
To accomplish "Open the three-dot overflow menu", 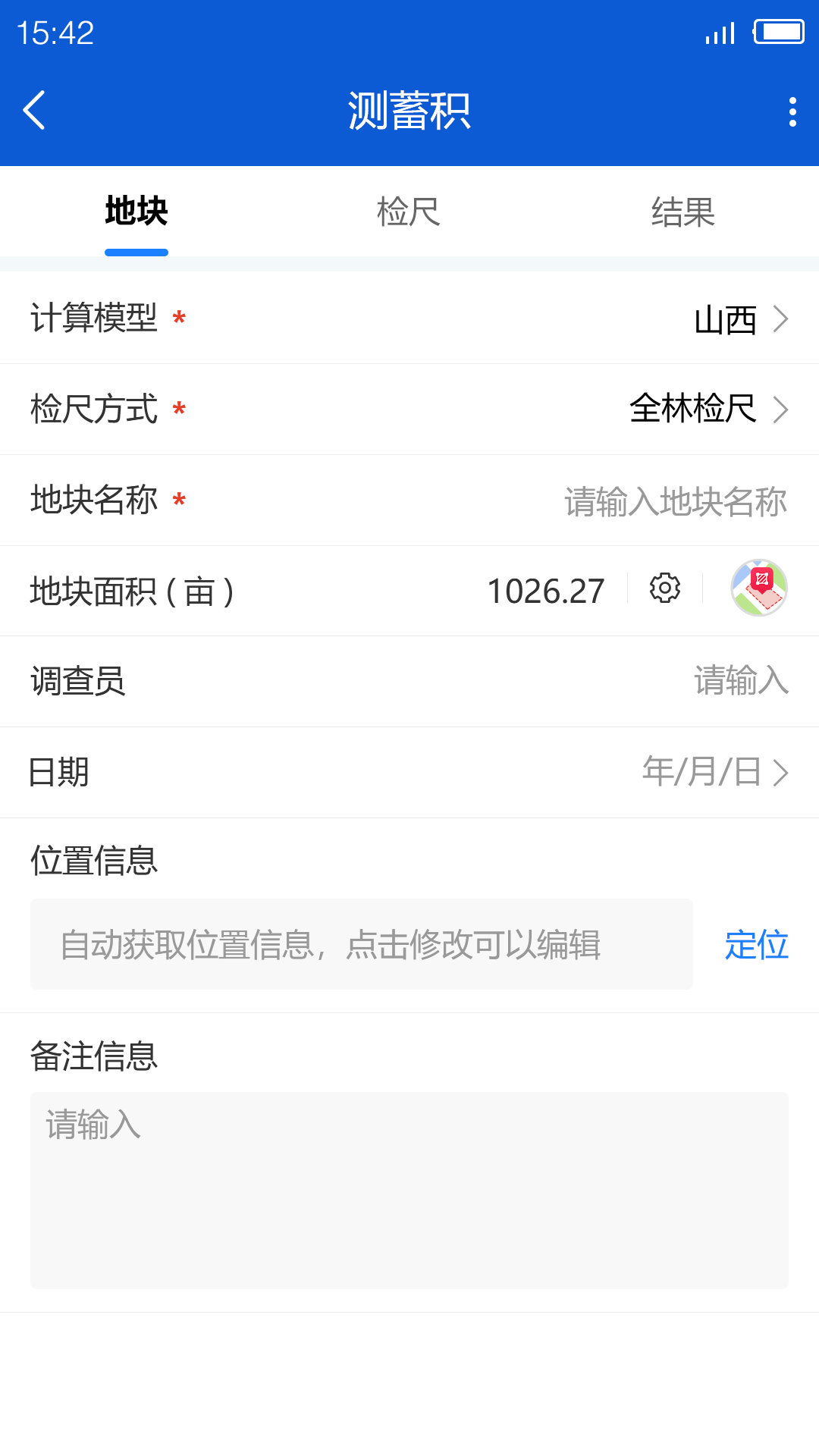I will 790,109.
